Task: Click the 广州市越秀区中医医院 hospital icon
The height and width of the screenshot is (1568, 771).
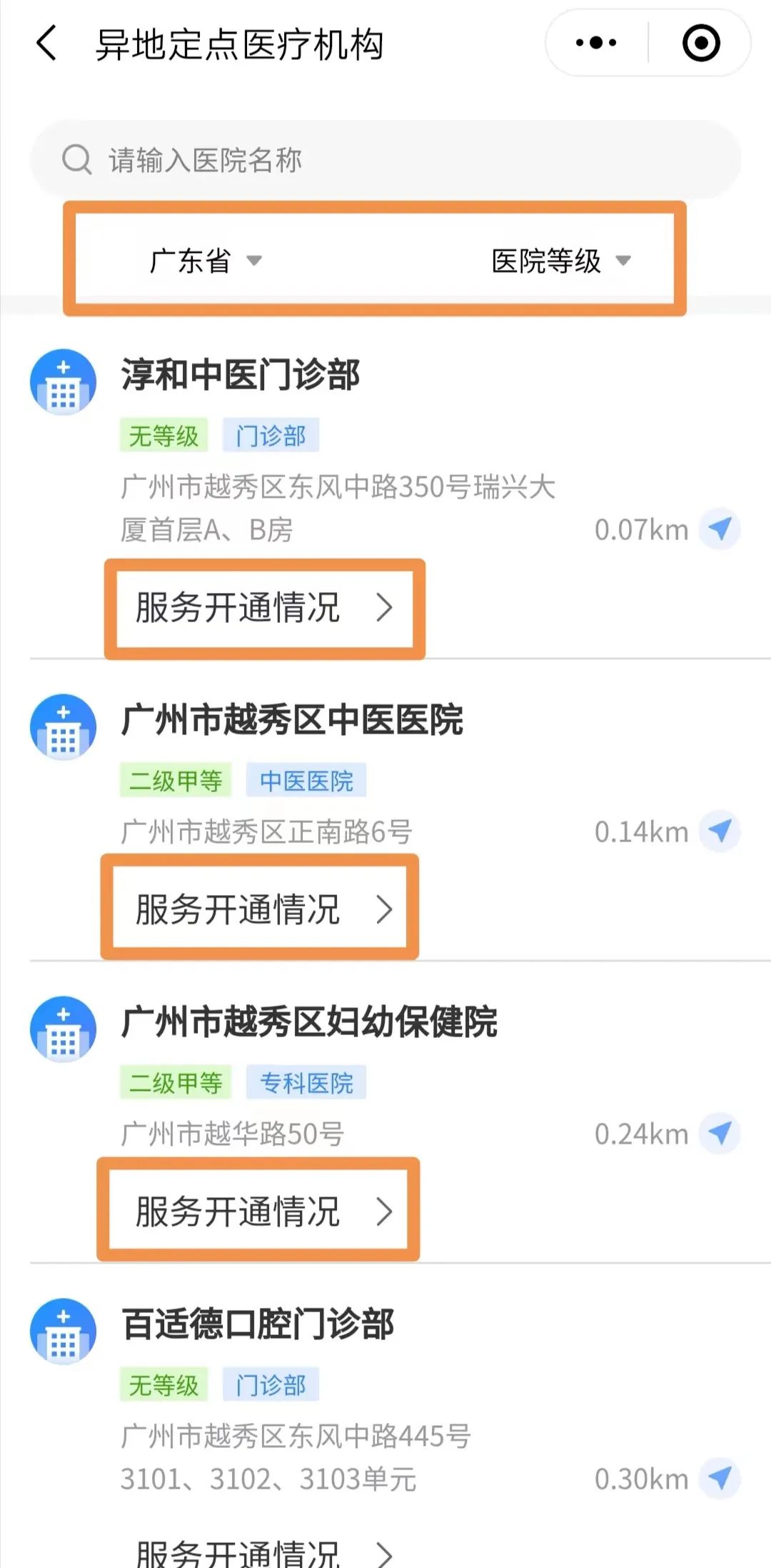Action: [63, 726]
